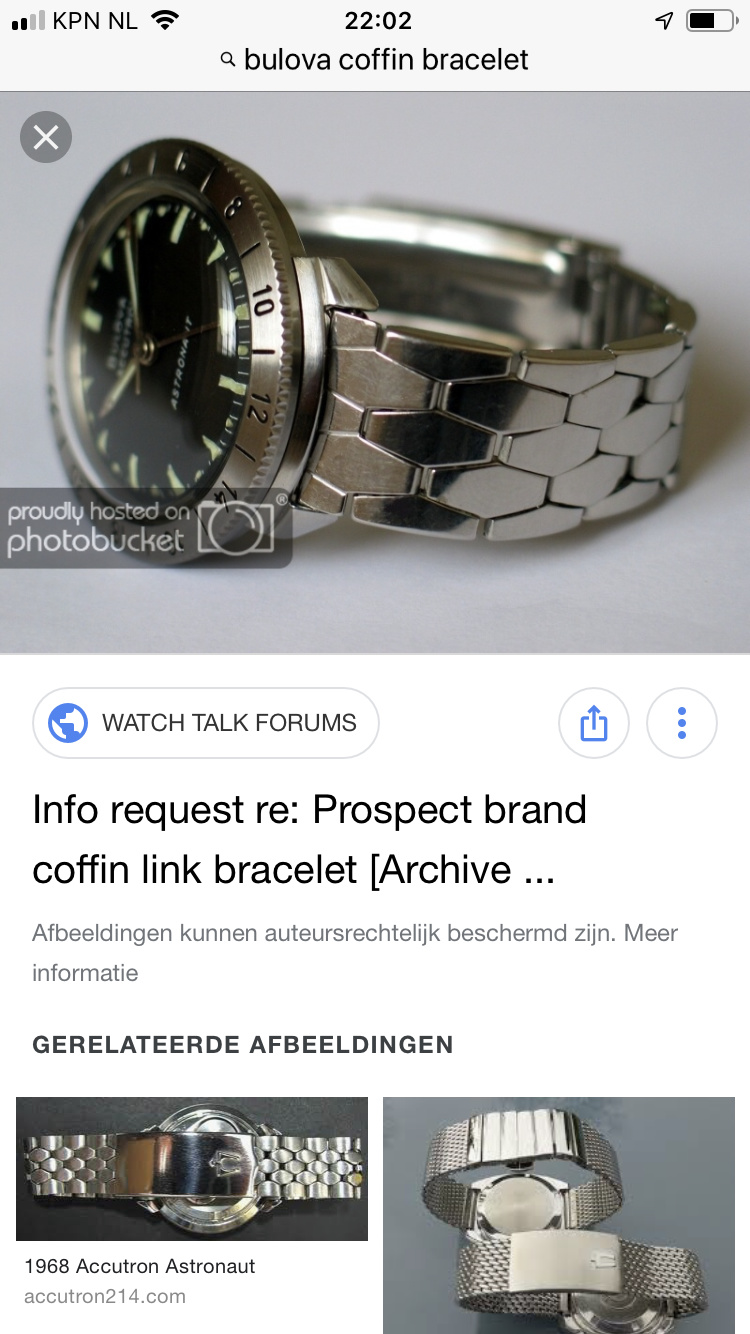Open the three-dot overflow menu

point(682,723)
